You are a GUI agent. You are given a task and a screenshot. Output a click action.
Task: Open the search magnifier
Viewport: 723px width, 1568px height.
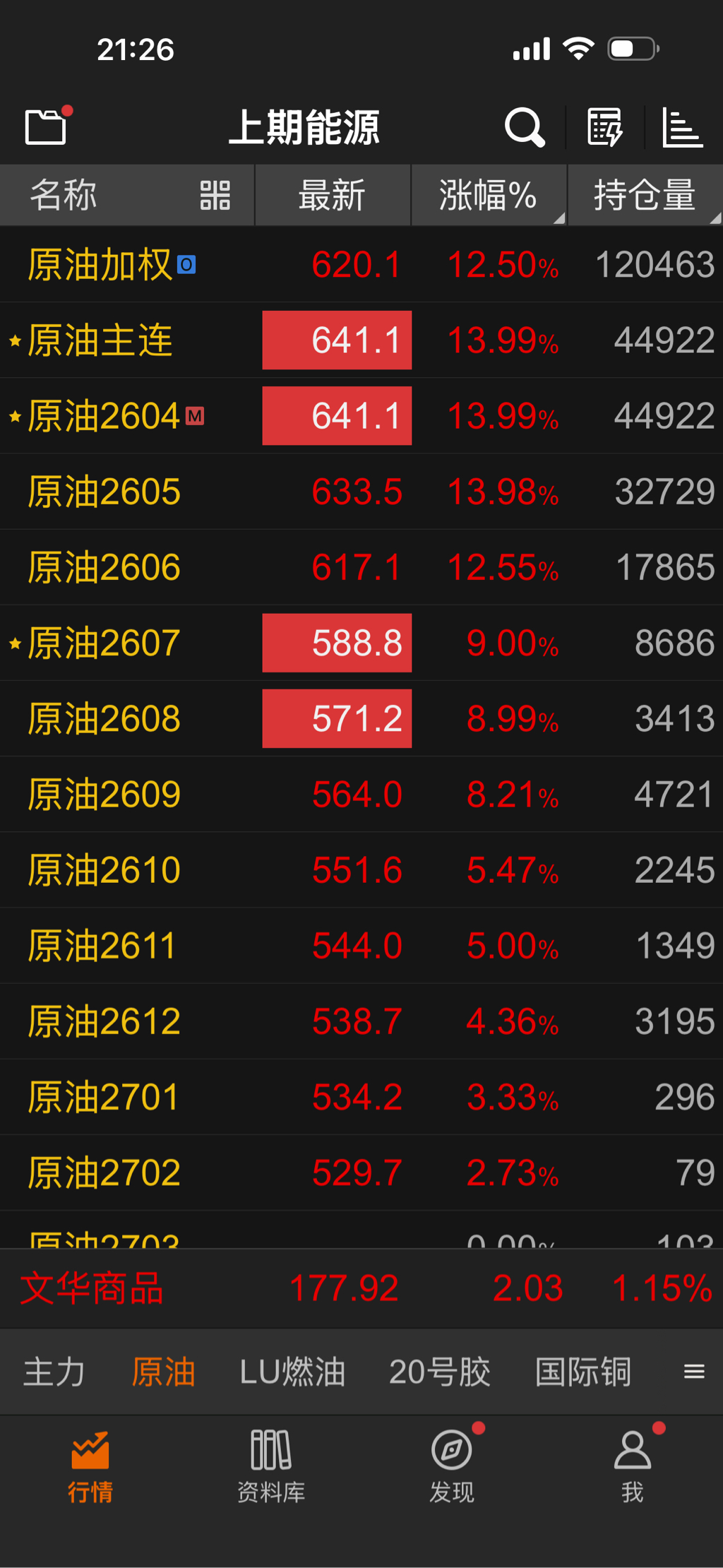tap(525, 127)
